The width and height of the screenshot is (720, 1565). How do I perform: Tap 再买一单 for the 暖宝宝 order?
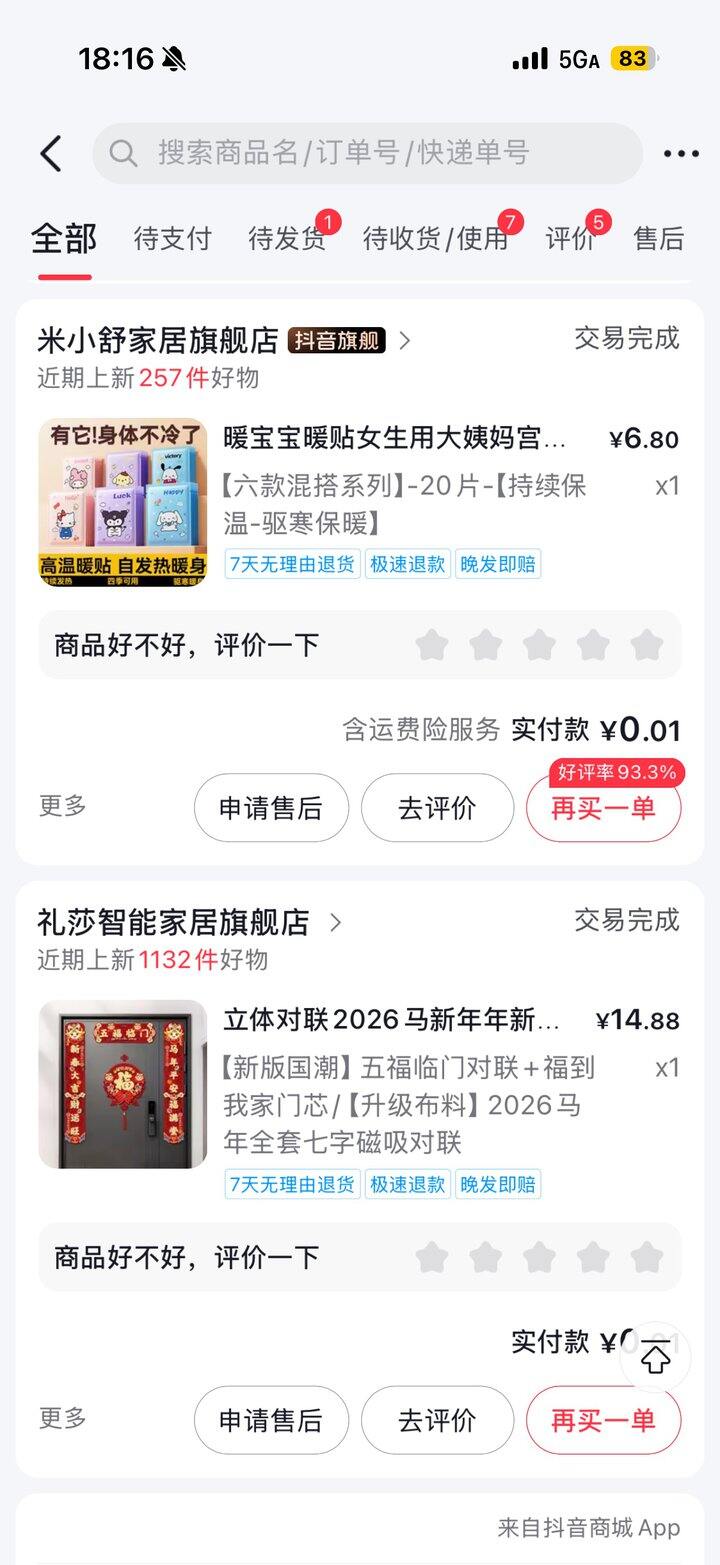point(603,808)
